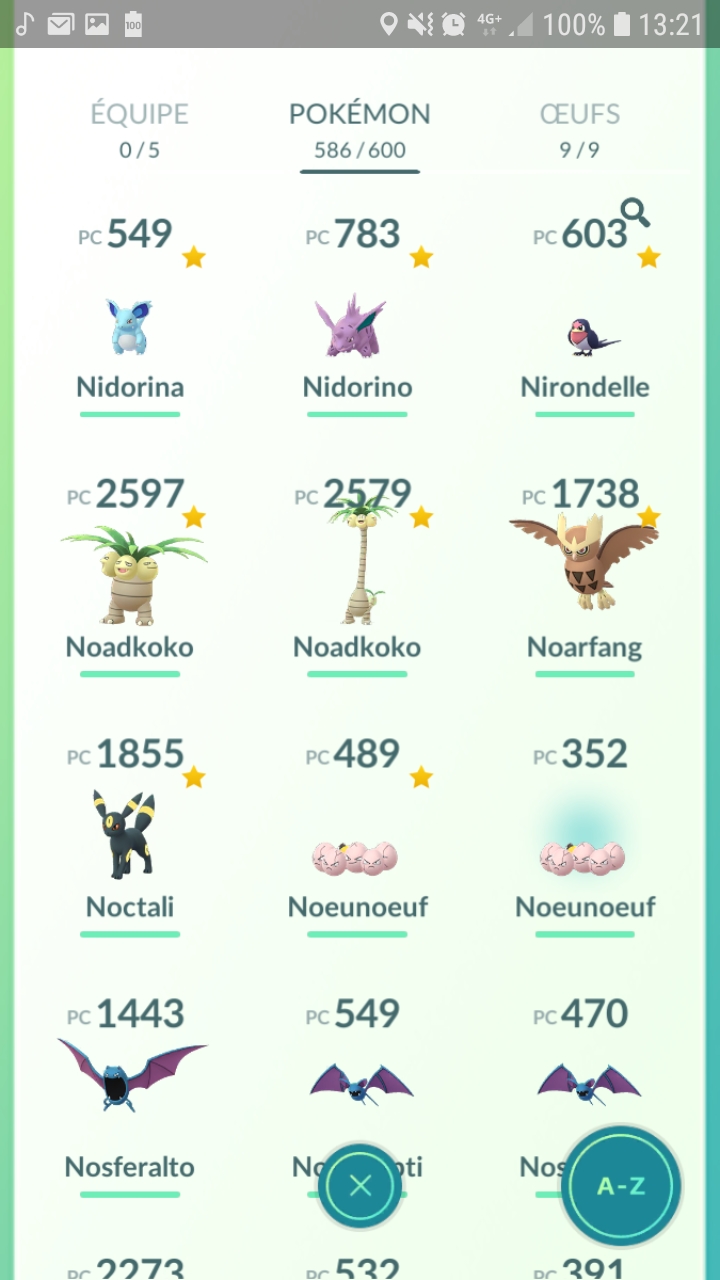
Task: Select the POKÉMON tab
Action: pyautogui.click(x=359, y=130)
